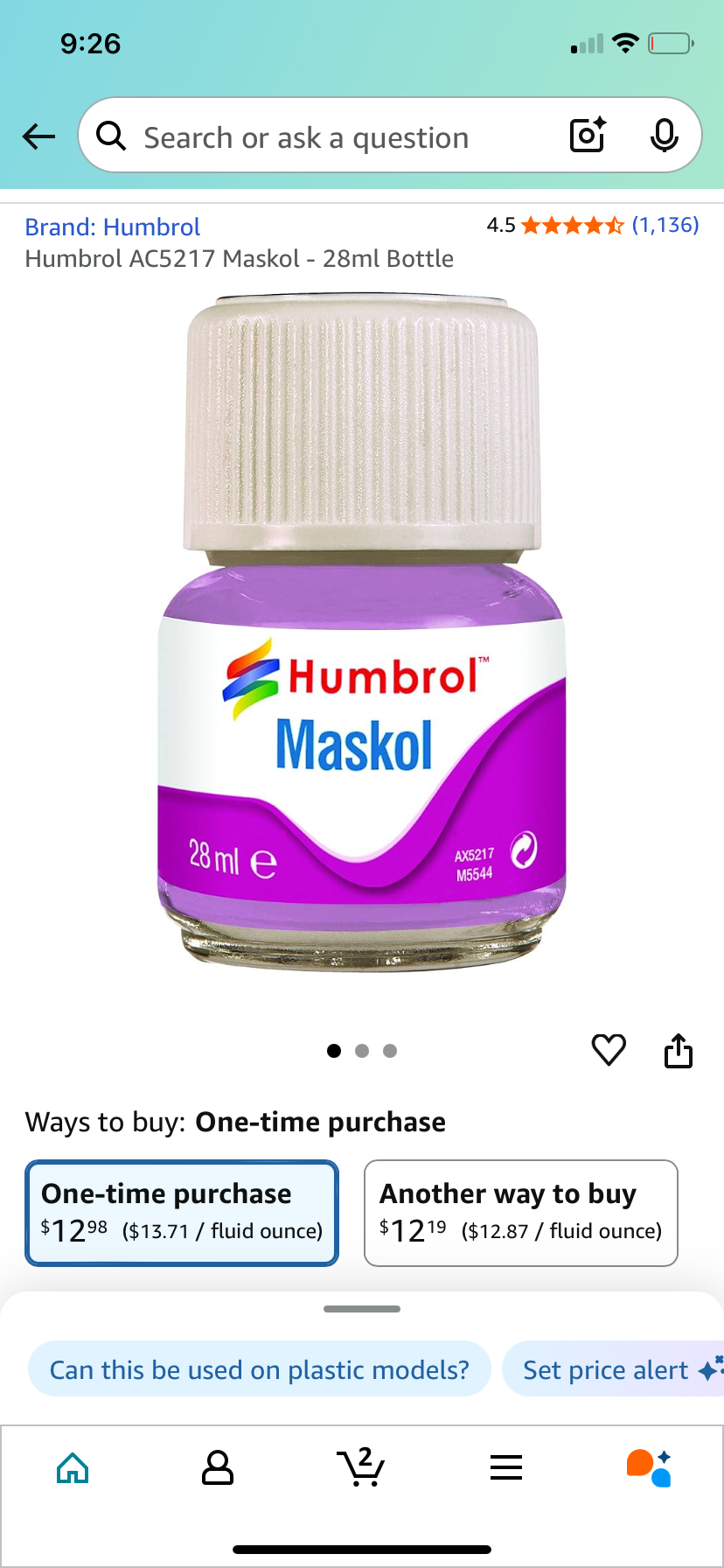Choose the Another way to buy option
The height and width of the screenshot is (1568, 724).
tap(520, 1212)
